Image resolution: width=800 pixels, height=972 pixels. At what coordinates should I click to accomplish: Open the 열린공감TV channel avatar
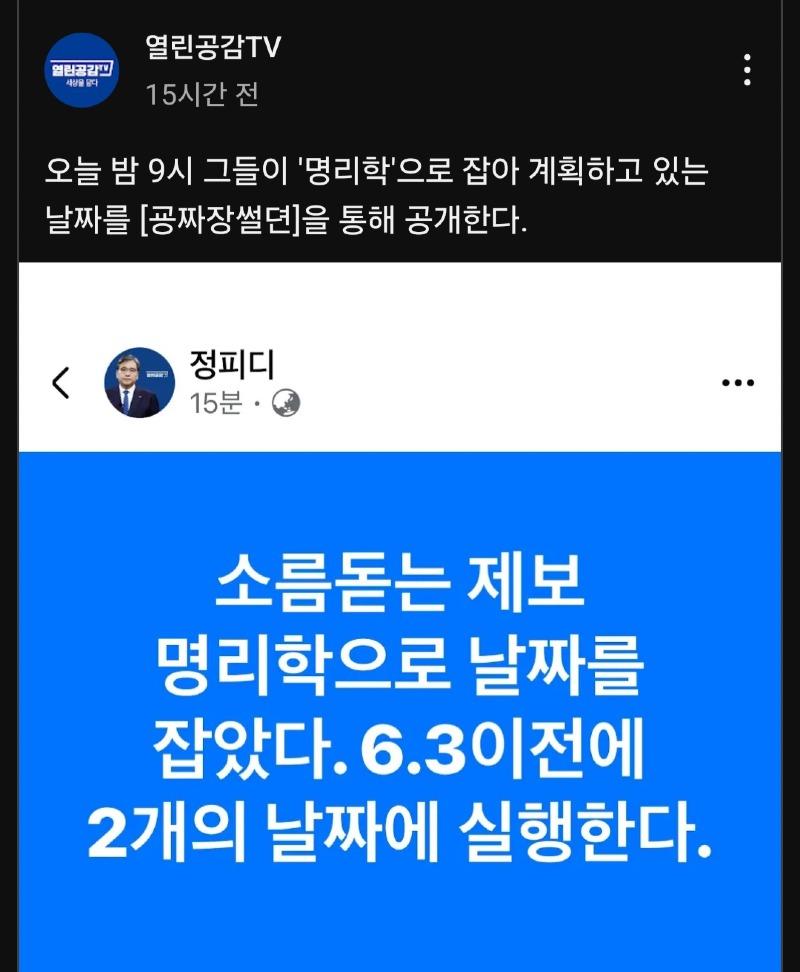(81, 69)
